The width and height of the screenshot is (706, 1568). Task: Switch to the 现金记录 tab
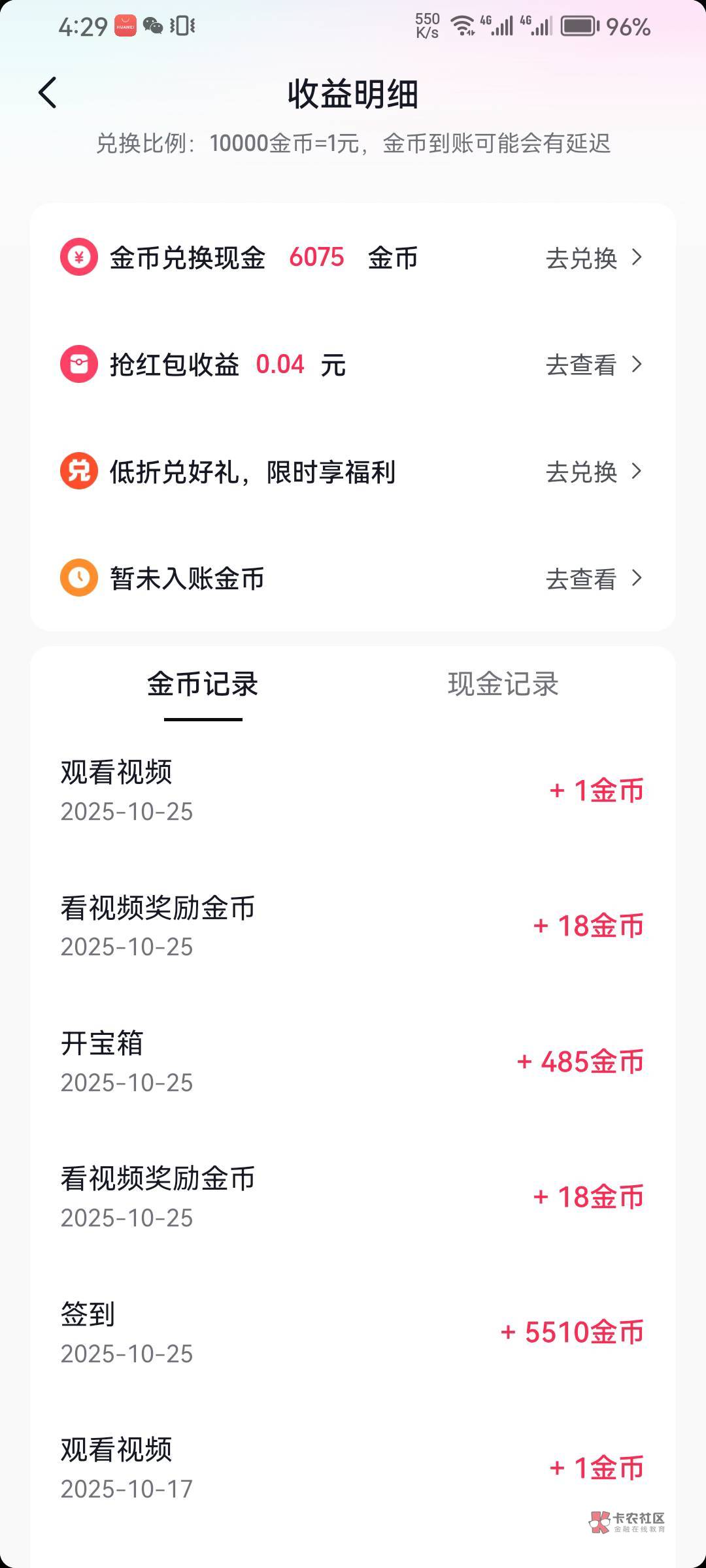503,685
